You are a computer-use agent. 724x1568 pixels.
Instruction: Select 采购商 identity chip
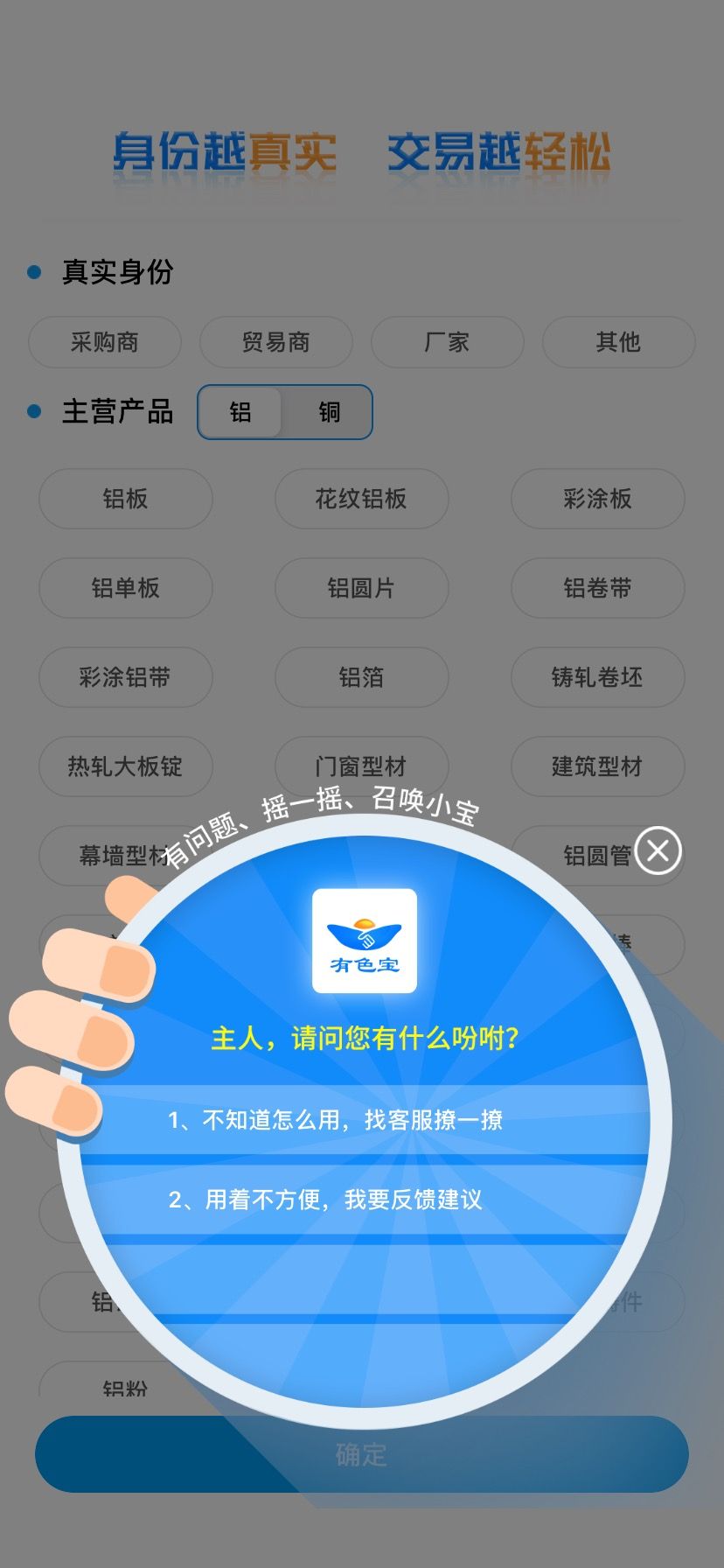point(105,342)
